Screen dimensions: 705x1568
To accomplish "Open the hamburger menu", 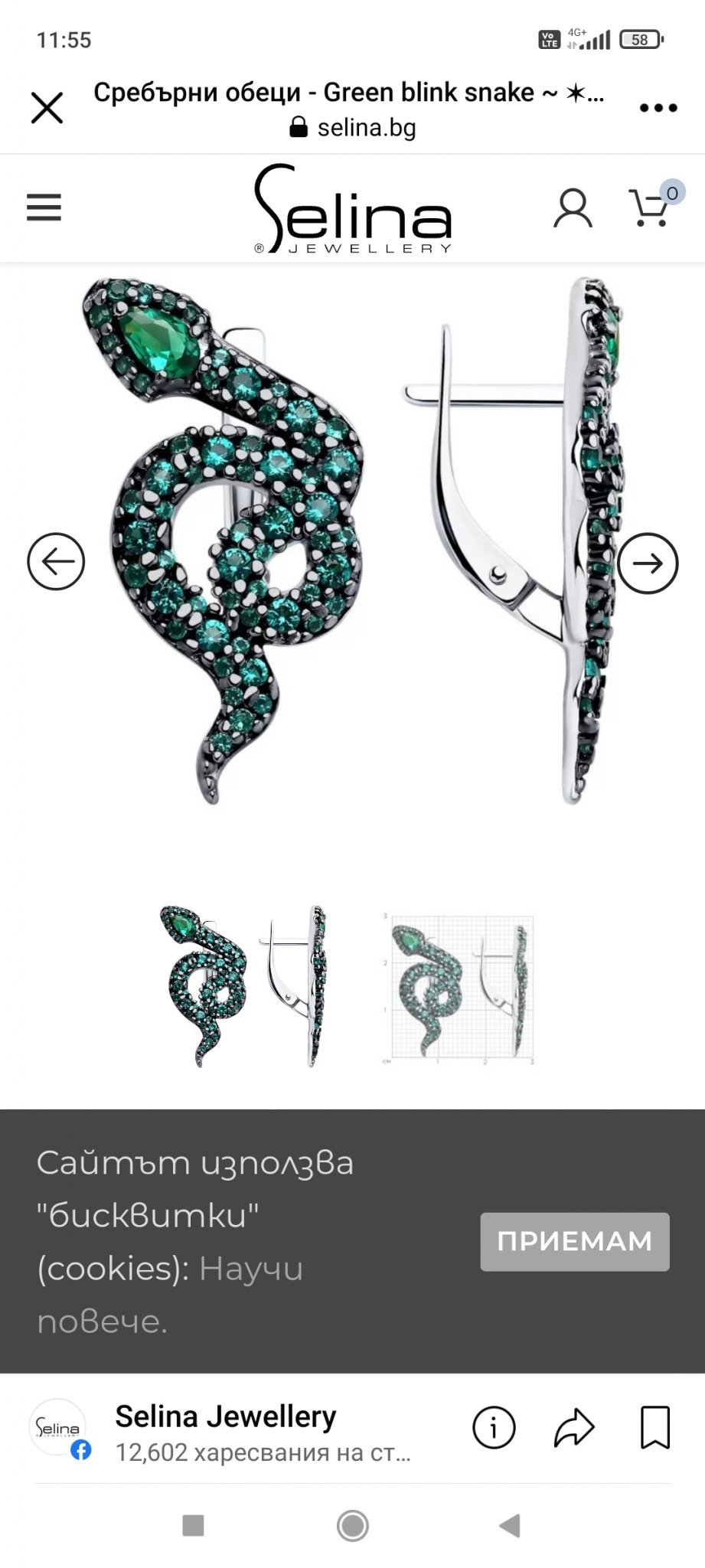I will pyautogui.click(x=44, y=207).
